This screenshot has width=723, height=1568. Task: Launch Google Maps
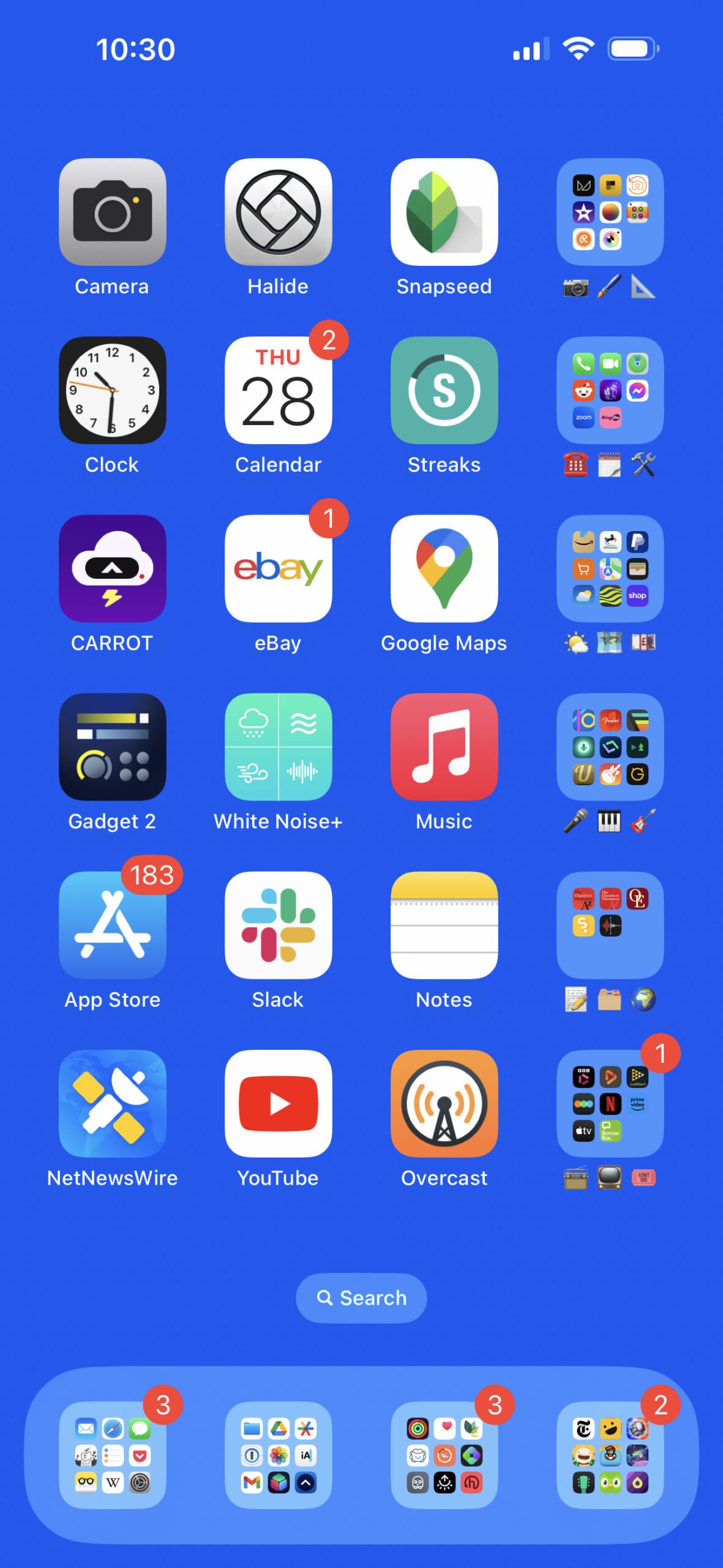(x=444, y=568)
